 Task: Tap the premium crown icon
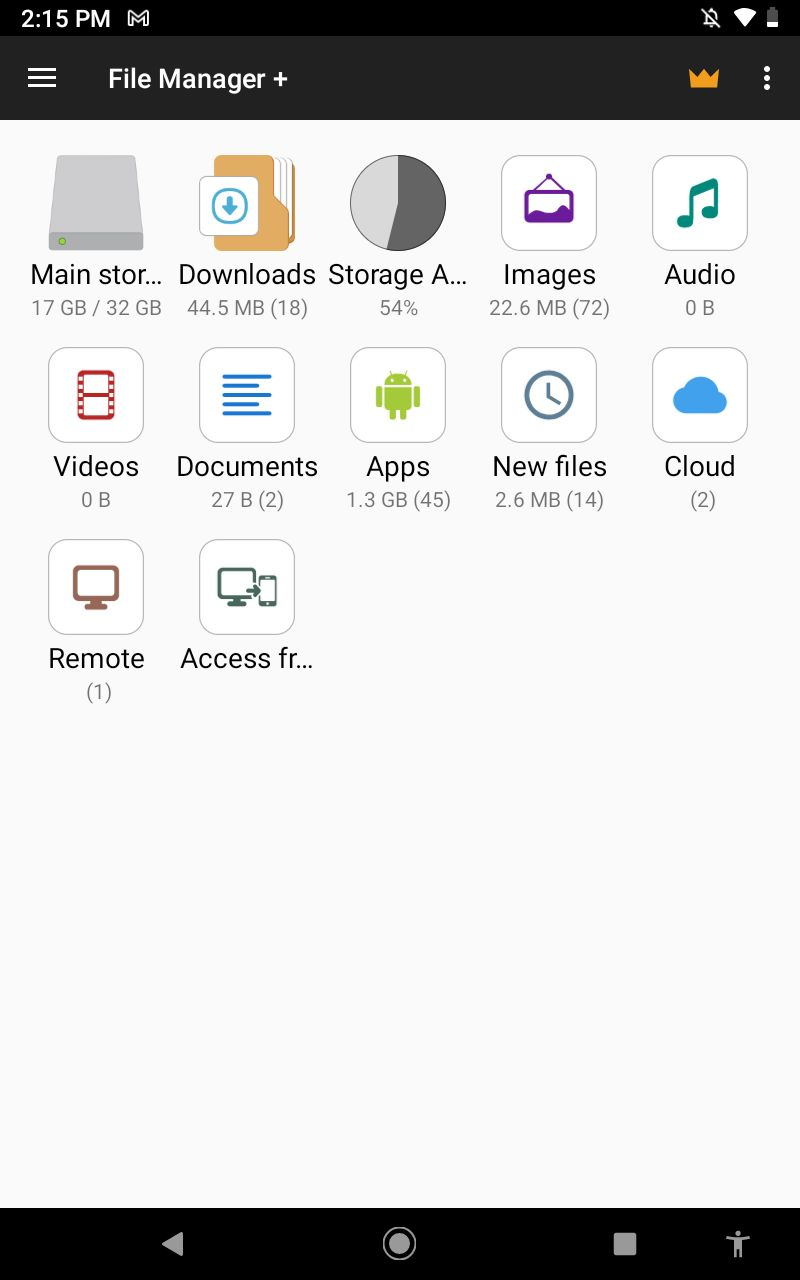704,78
